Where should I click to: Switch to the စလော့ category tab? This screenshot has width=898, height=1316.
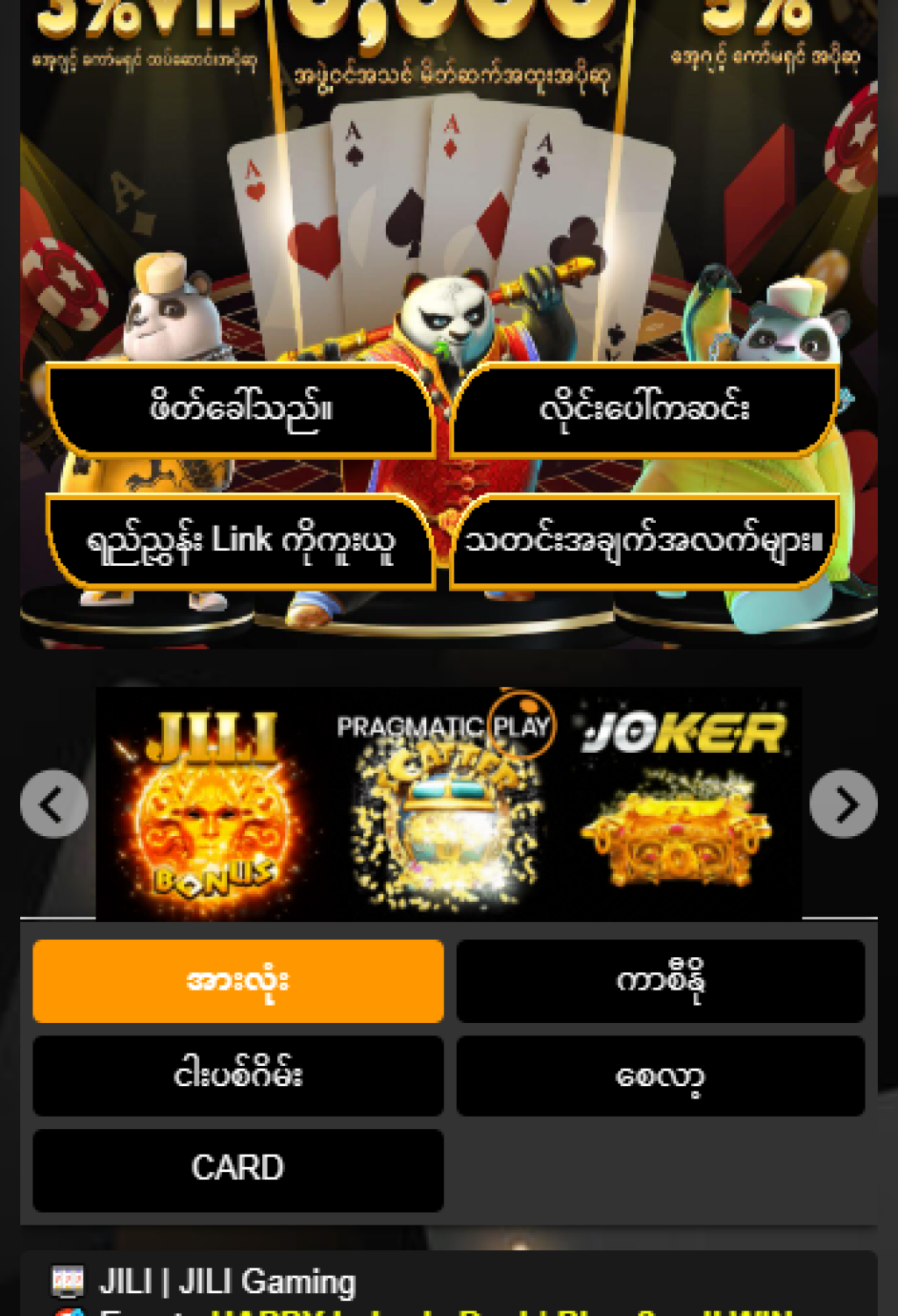click(660, 1075)
